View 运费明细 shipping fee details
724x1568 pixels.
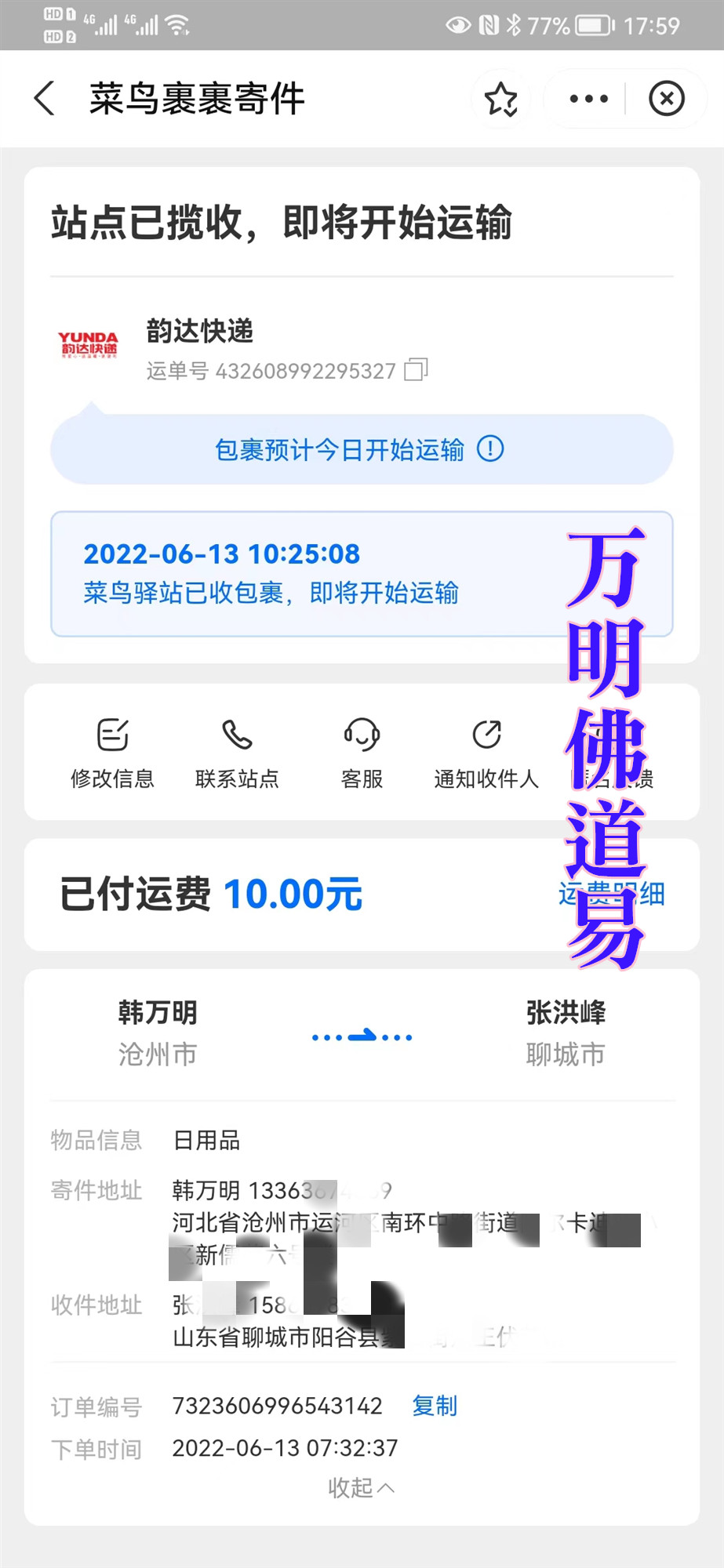[612, 894]
